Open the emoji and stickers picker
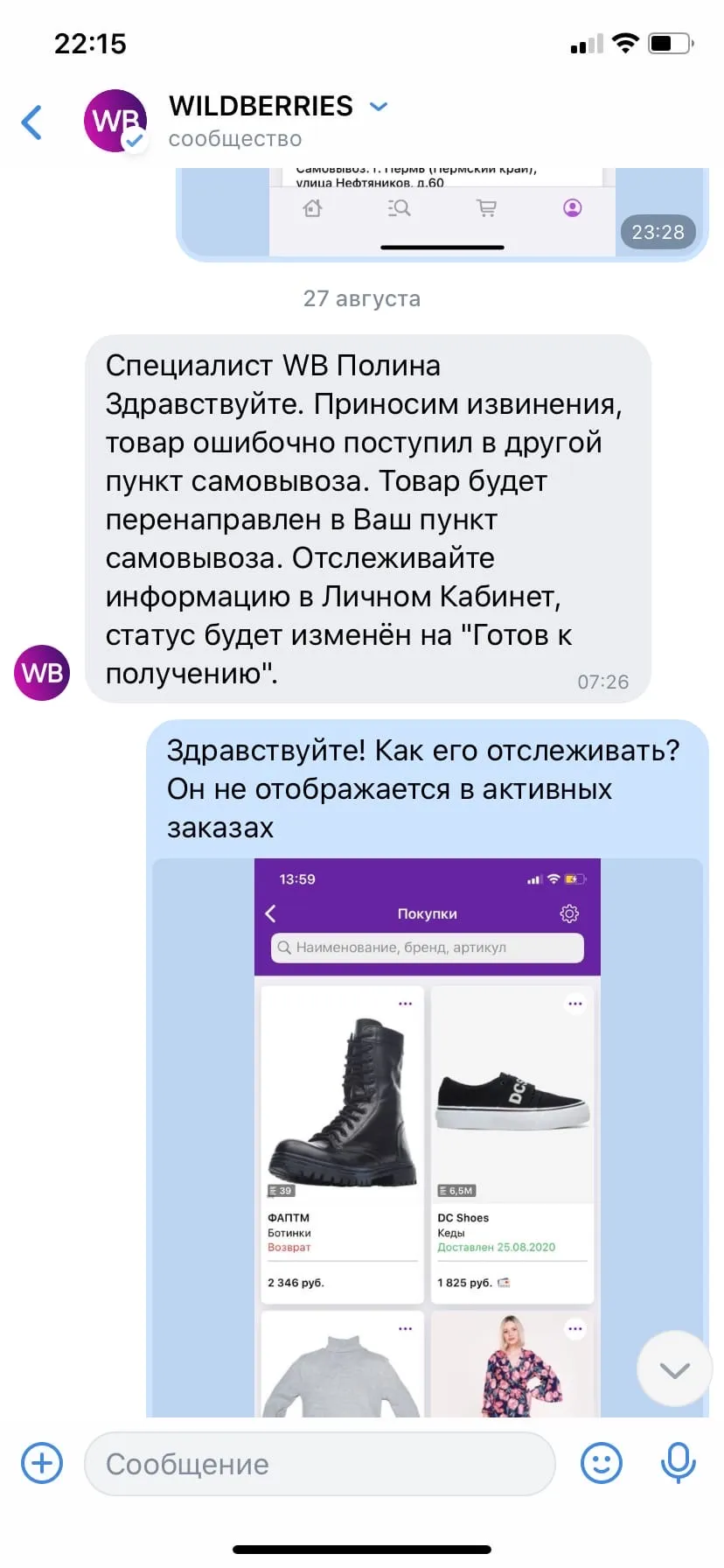 click(602, 1463)
